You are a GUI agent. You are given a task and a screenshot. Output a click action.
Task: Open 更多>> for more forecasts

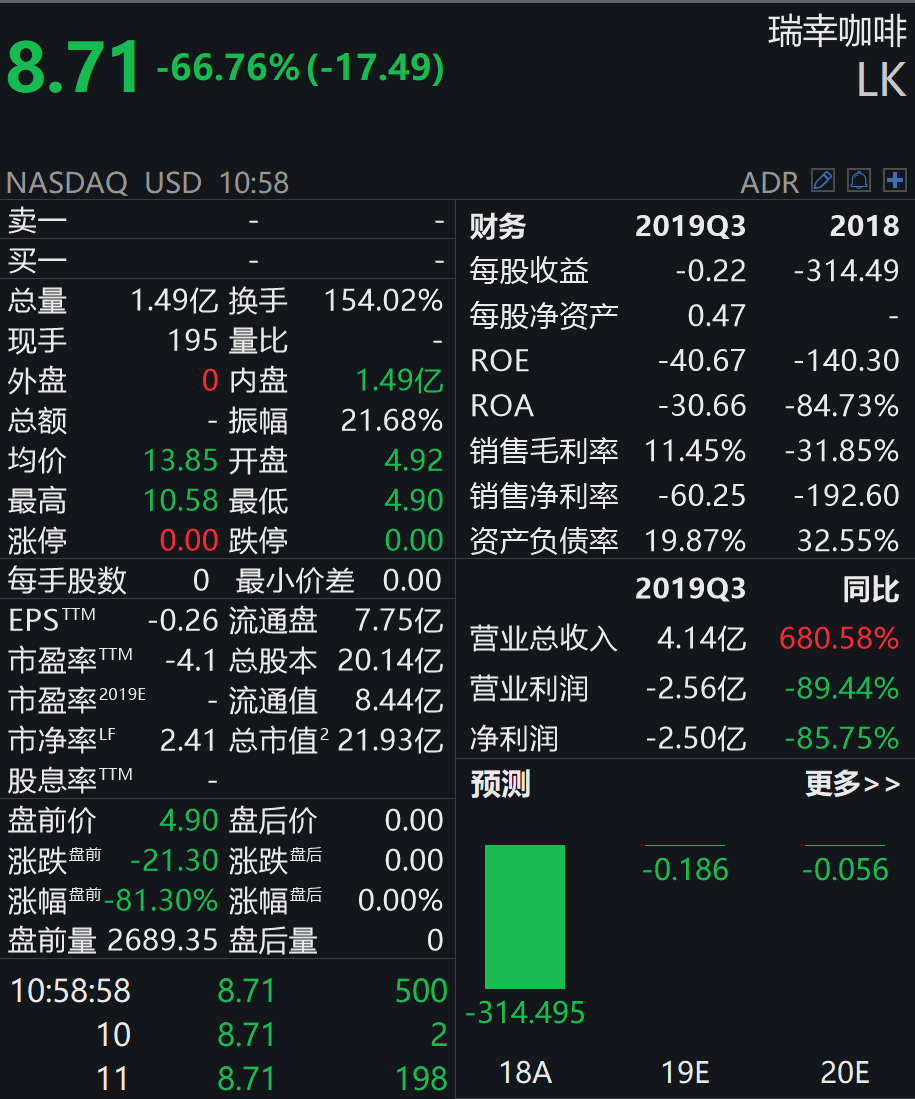852,785
